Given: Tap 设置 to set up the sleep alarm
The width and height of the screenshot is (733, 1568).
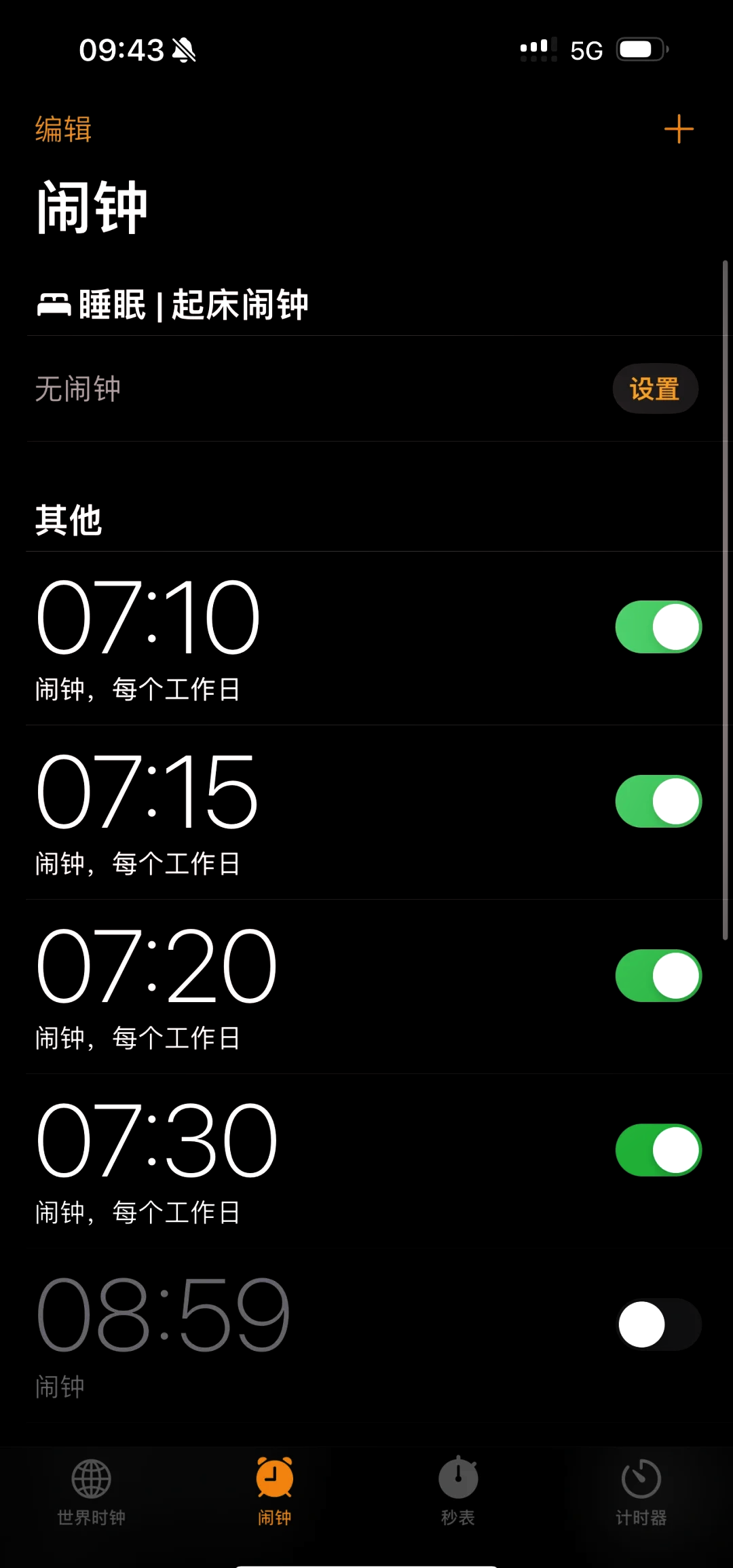Looking at the screenshot, I should tap(655, 389).
